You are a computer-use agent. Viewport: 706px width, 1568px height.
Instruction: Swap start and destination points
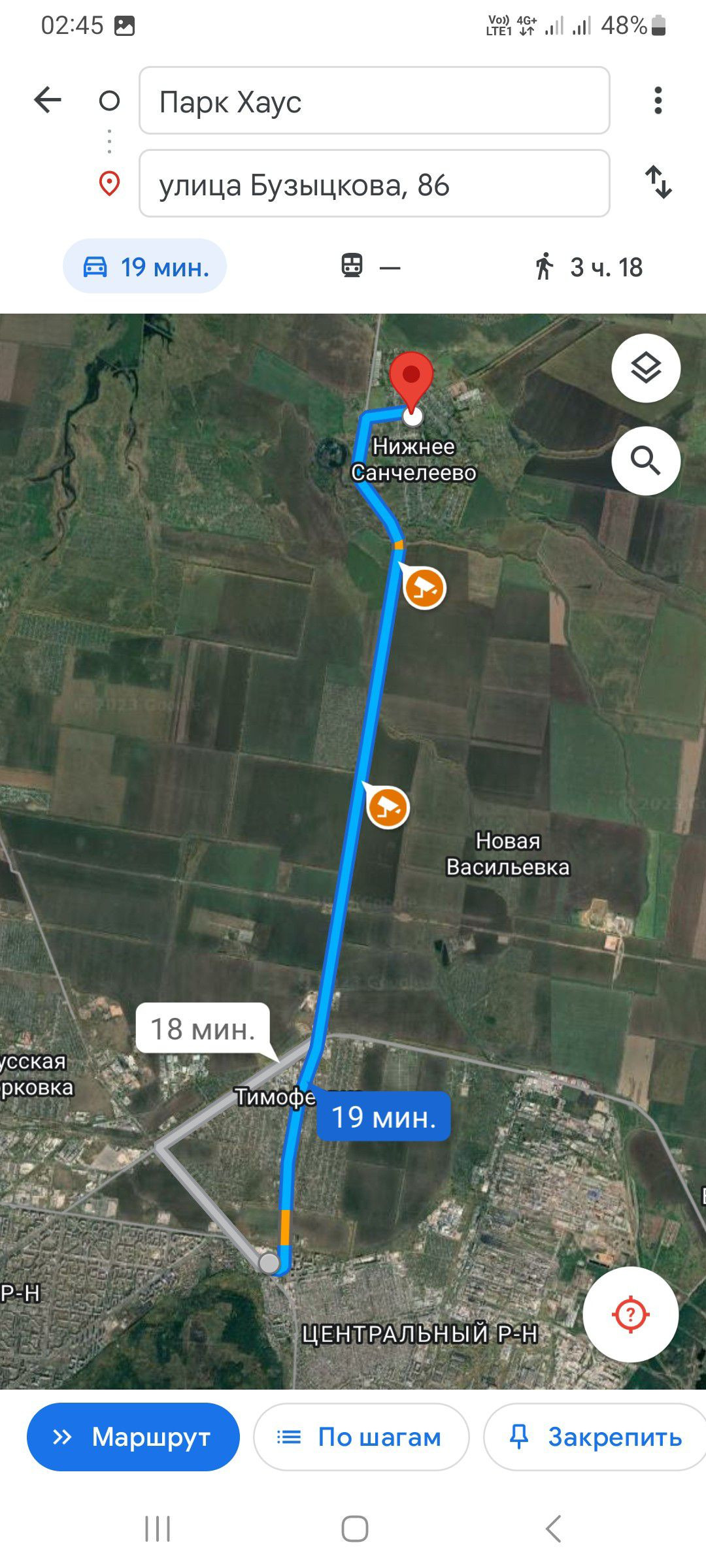[x=658, y=182]
